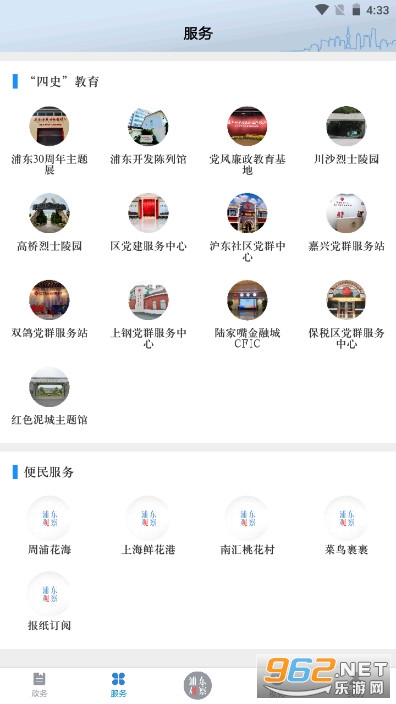Select 南汇桃花村

point(247,526)
